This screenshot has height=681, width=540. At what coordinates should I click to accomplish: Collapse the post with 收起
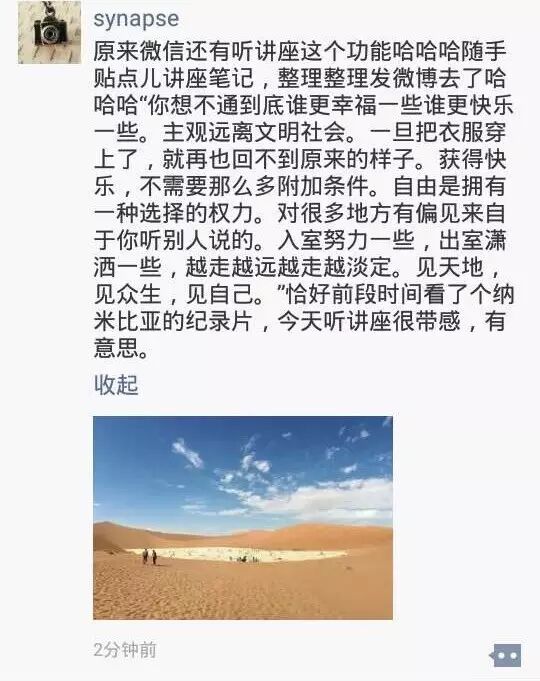[116, 385]
